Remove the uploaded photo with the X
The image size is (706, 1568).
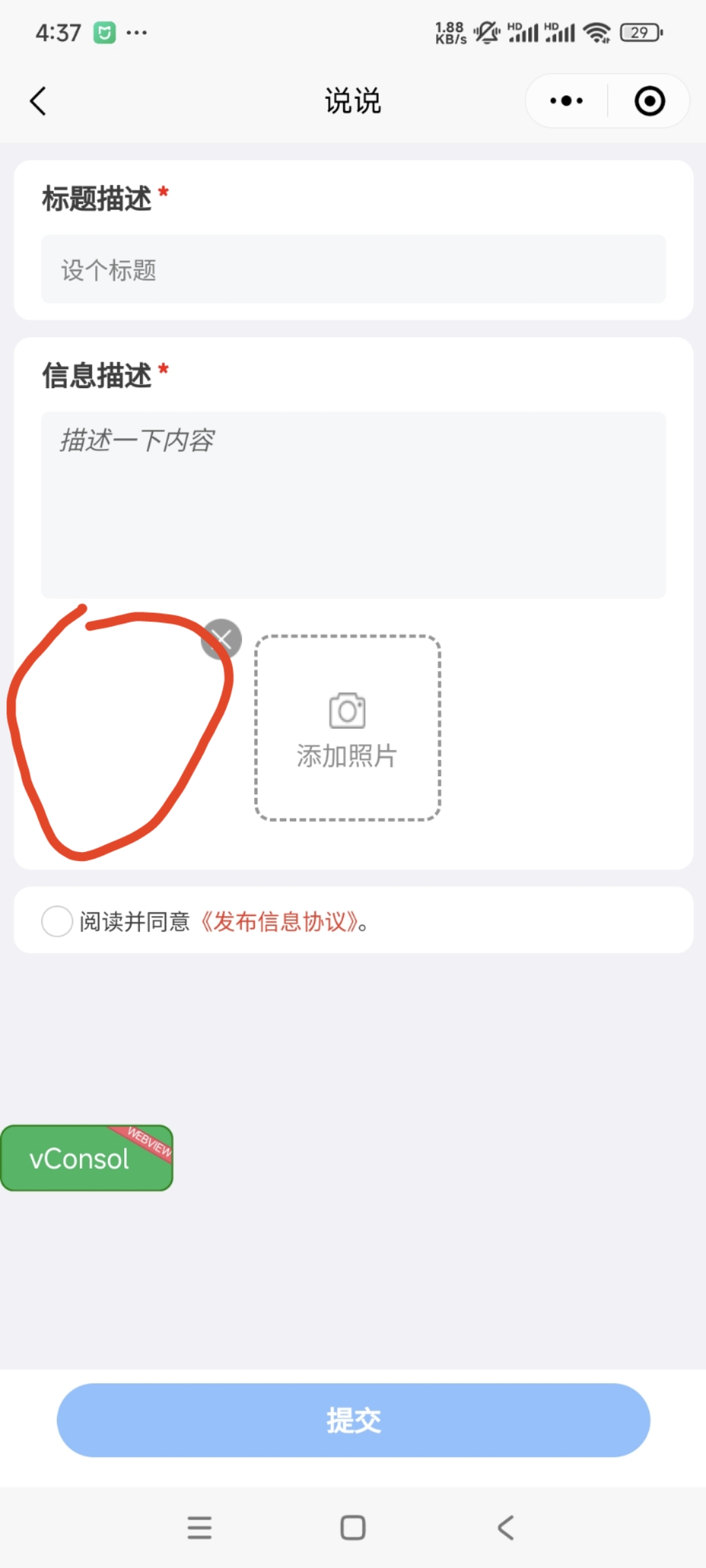pos(222,639)
